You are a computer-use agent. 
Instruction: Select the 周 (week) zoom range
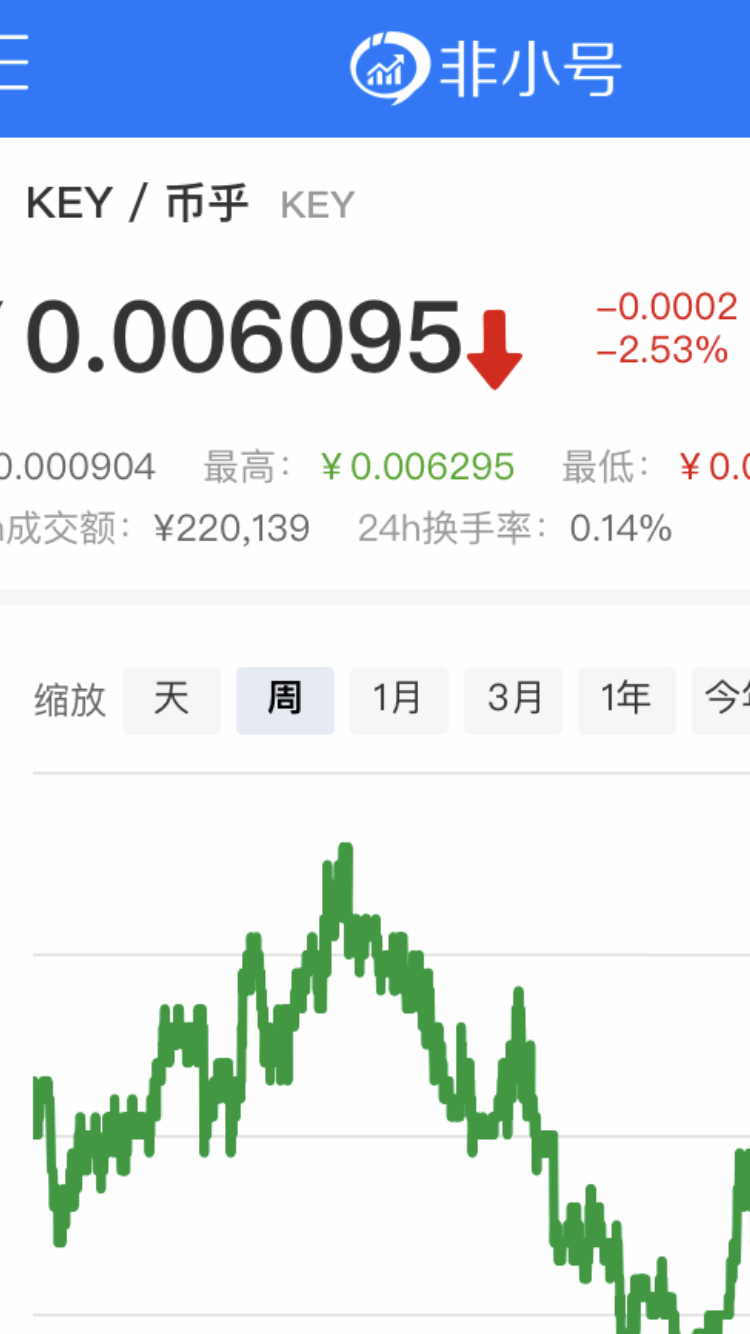(x=285, y=700)
